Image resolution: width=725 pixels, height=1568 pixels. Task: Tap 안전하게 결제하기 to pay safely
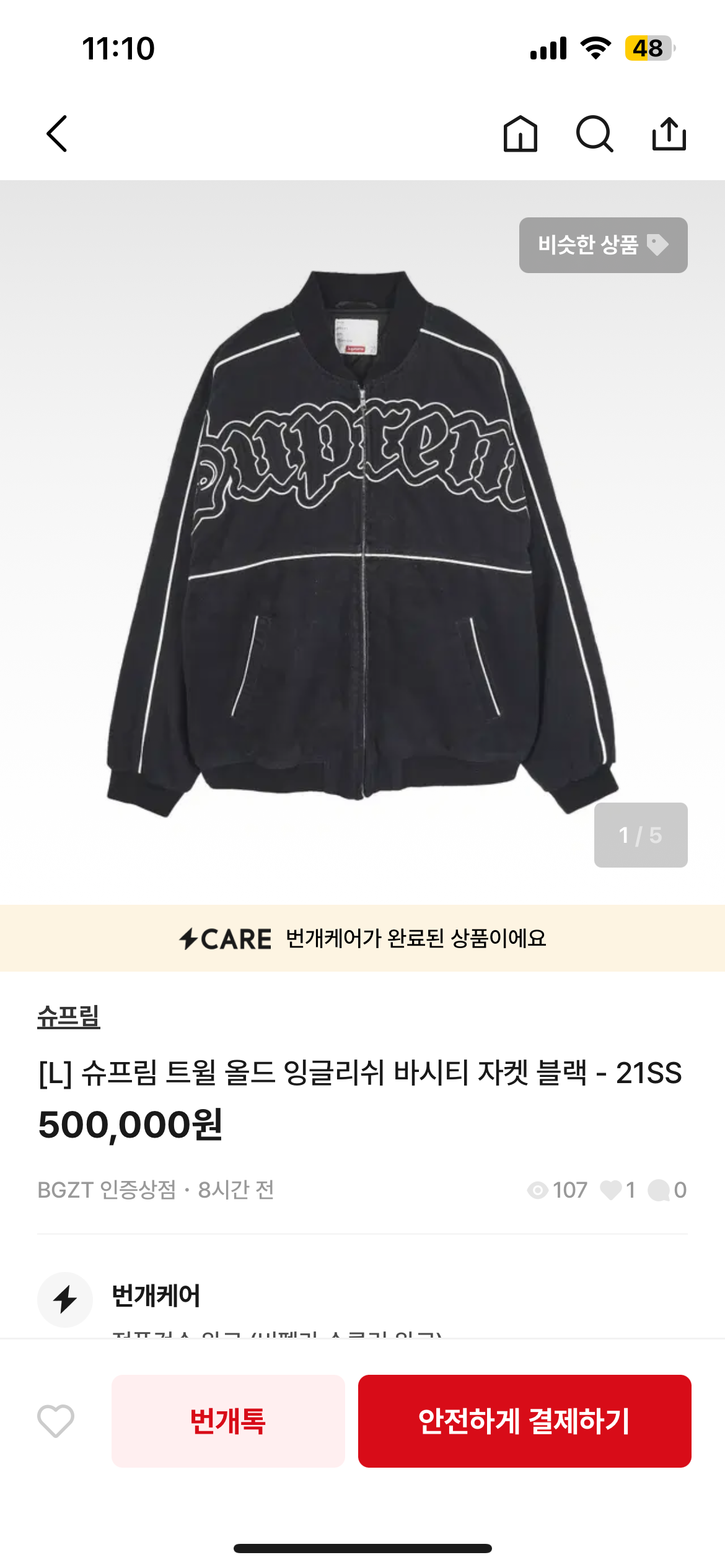[x=524, y=1421]
